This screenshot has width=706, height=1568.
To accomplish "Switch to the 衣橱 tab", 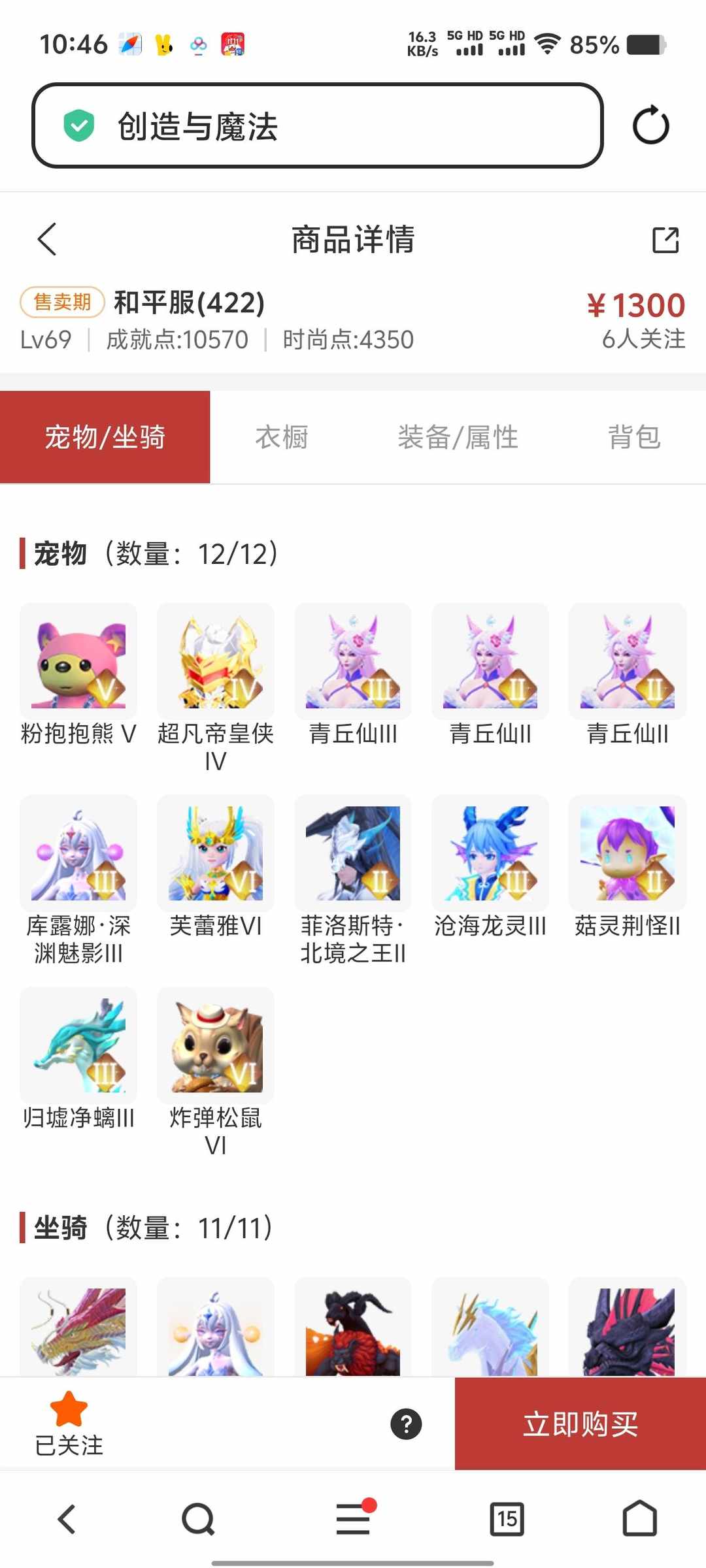I will click(x=281, y=436).
